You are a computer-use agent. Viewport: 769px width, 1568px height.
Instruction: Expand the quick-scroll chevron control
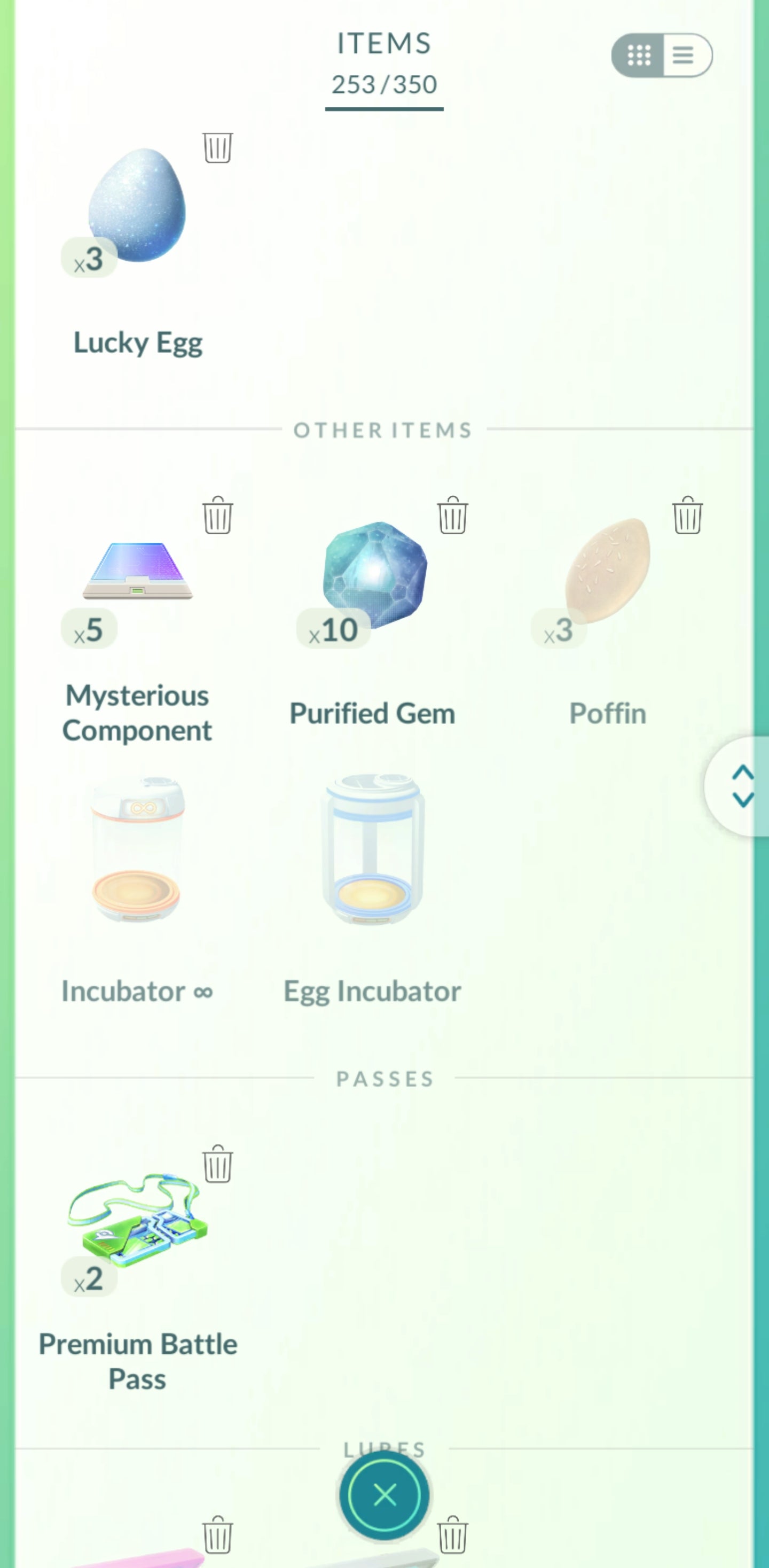pos(743,785)
